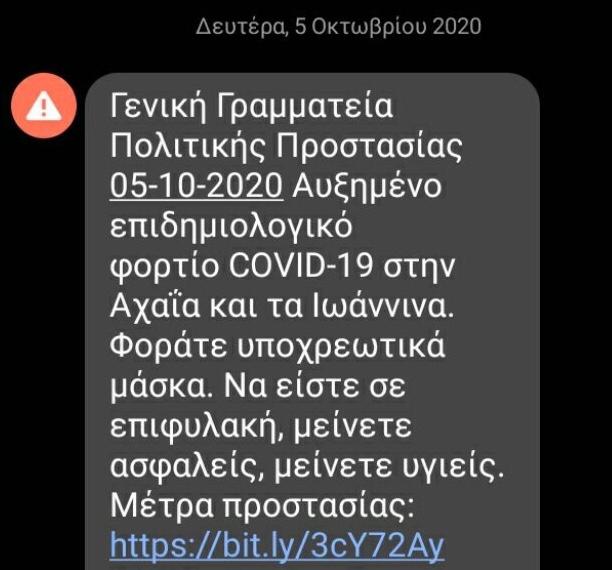This screenshot has width=612, height=570.
Task: Tap the underlined date 05-10-2020
Action: 197,186
